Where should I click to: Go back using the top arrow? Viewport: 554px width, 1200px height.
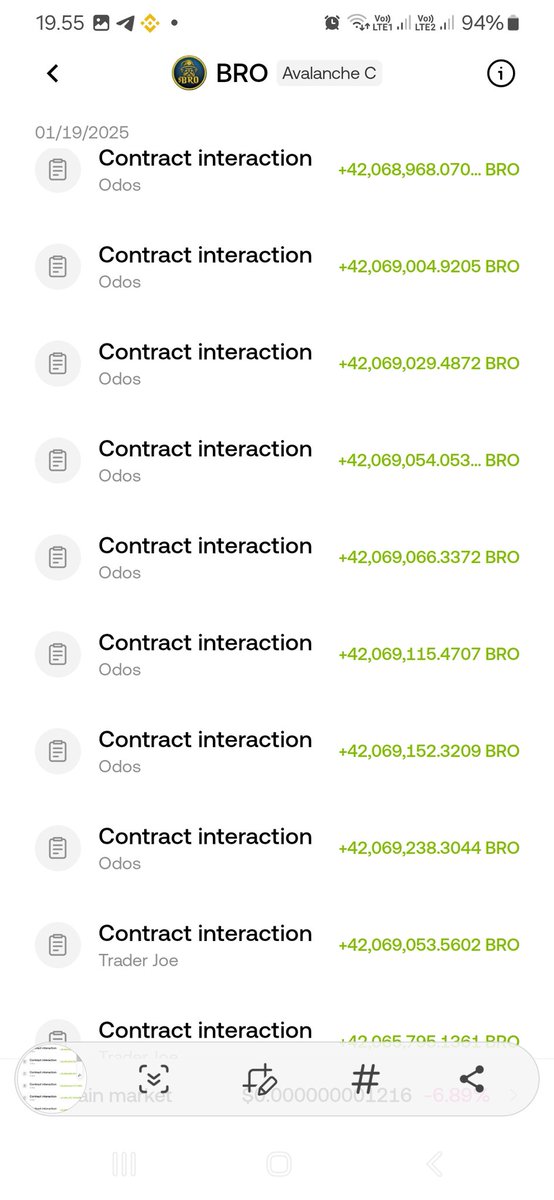coord(53,73)
